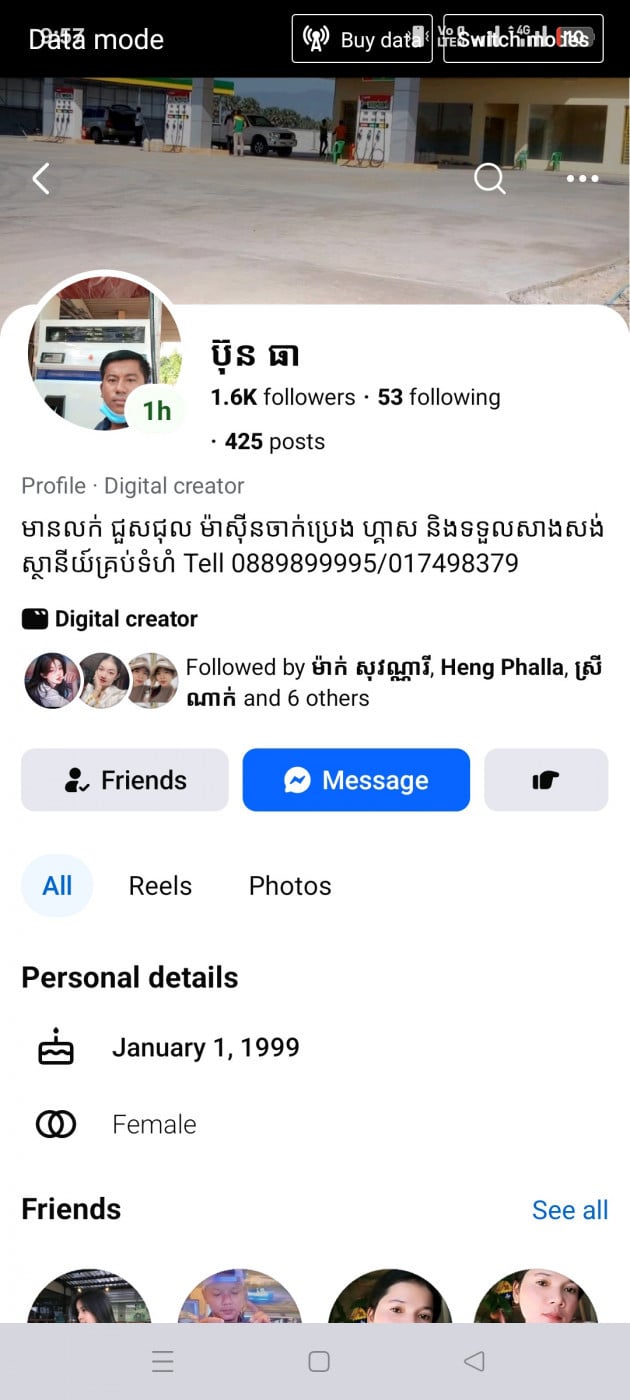Screen dimensions: 630x1400
Task: Message this profile owner
Action: (x=356, y=780)
